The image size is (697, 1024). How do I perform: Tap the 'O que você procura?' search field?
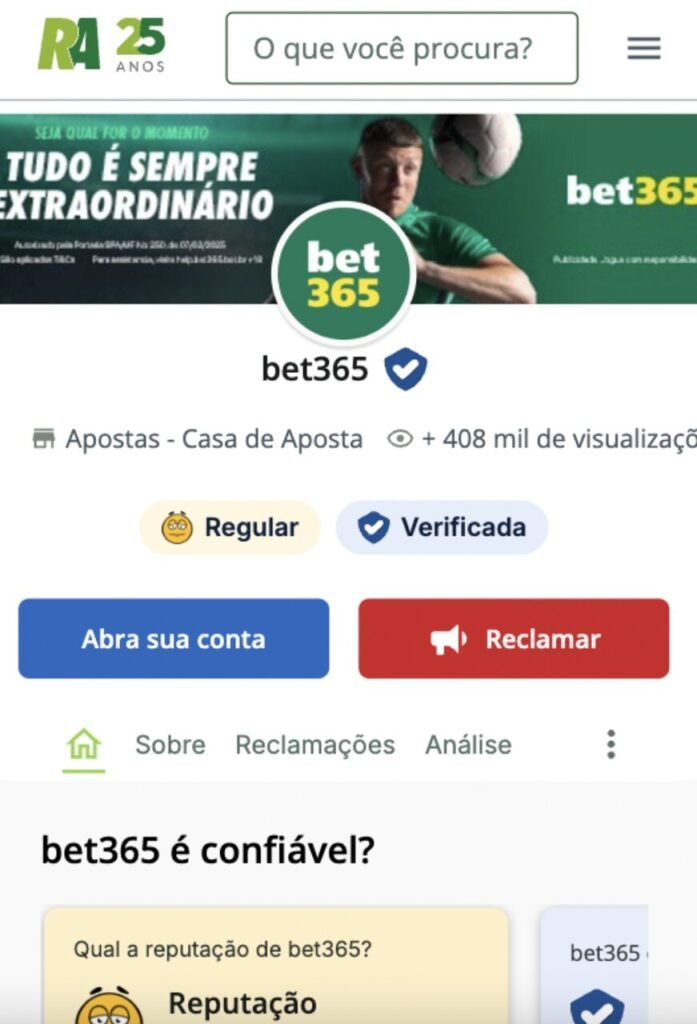pyautogui.click(x=401, y=48)
